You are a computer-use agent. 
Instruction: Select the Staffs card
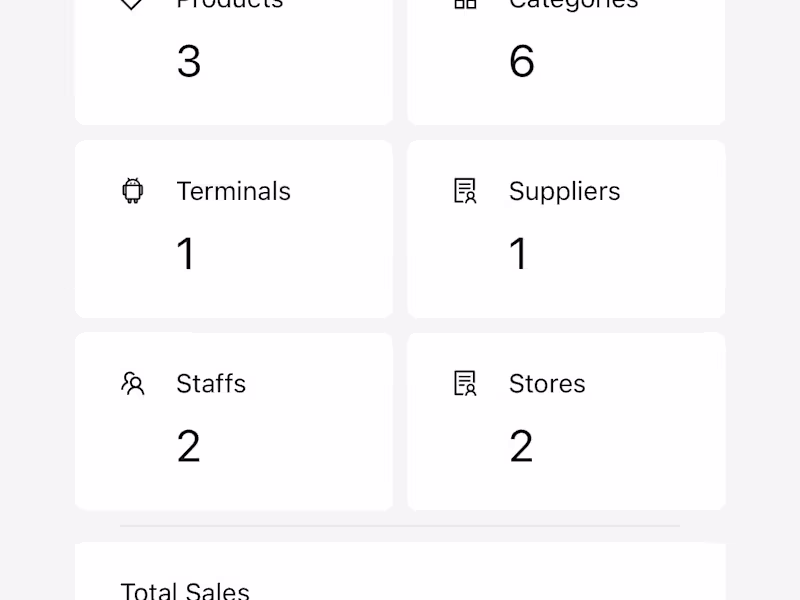233,420
